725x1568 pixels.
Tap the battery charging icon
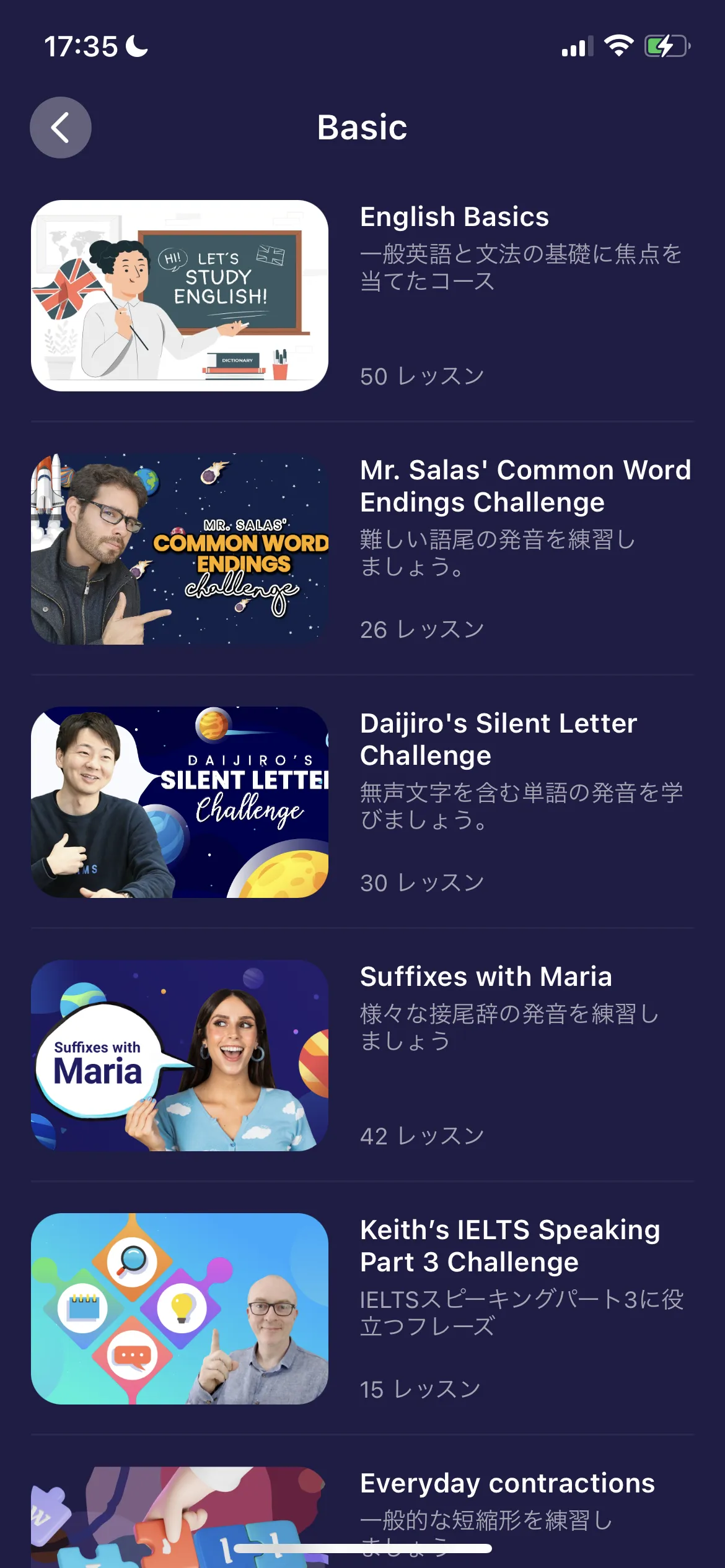coord(667,46)
